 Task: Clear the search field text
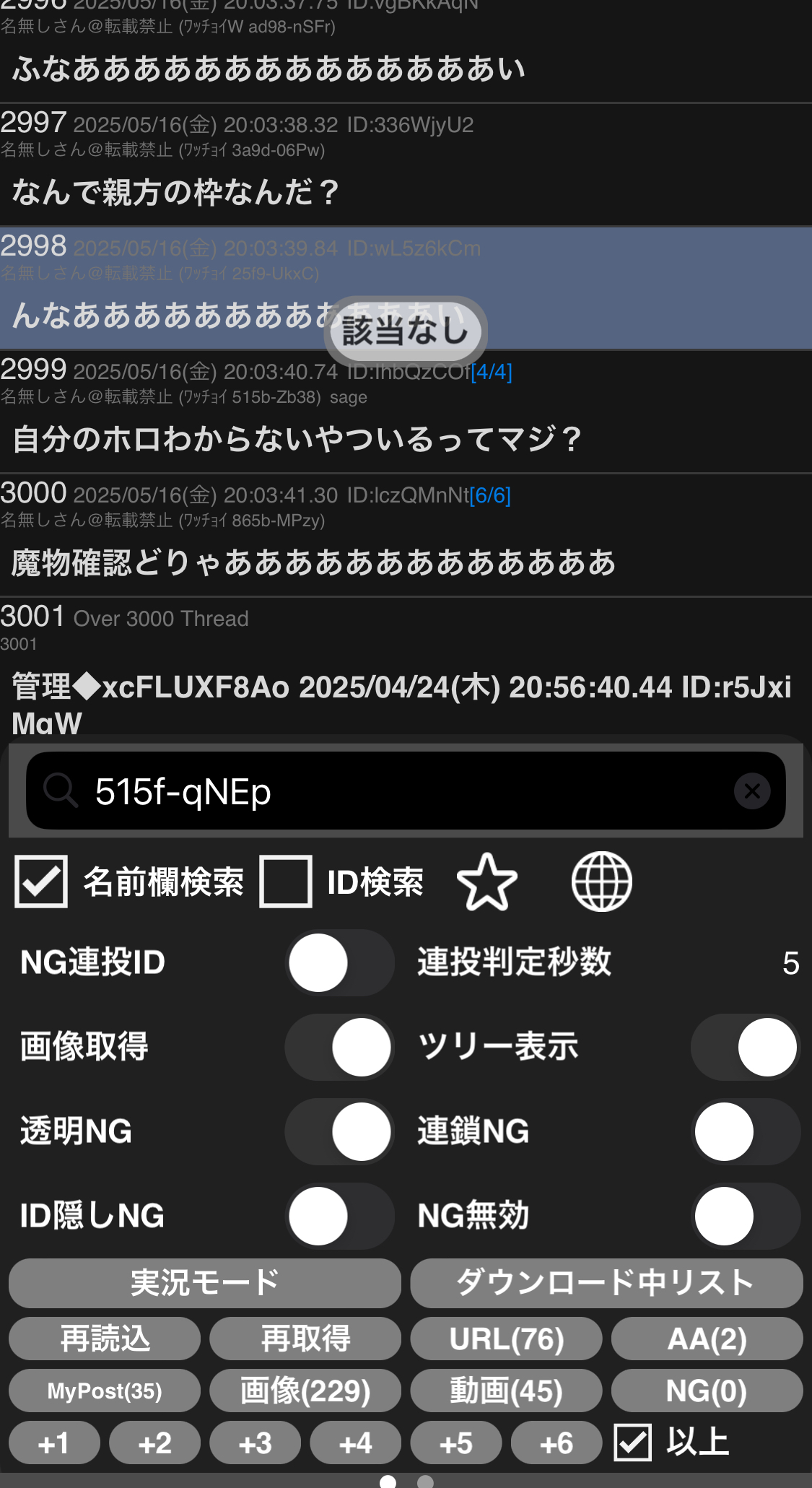[x=752, y=791]
